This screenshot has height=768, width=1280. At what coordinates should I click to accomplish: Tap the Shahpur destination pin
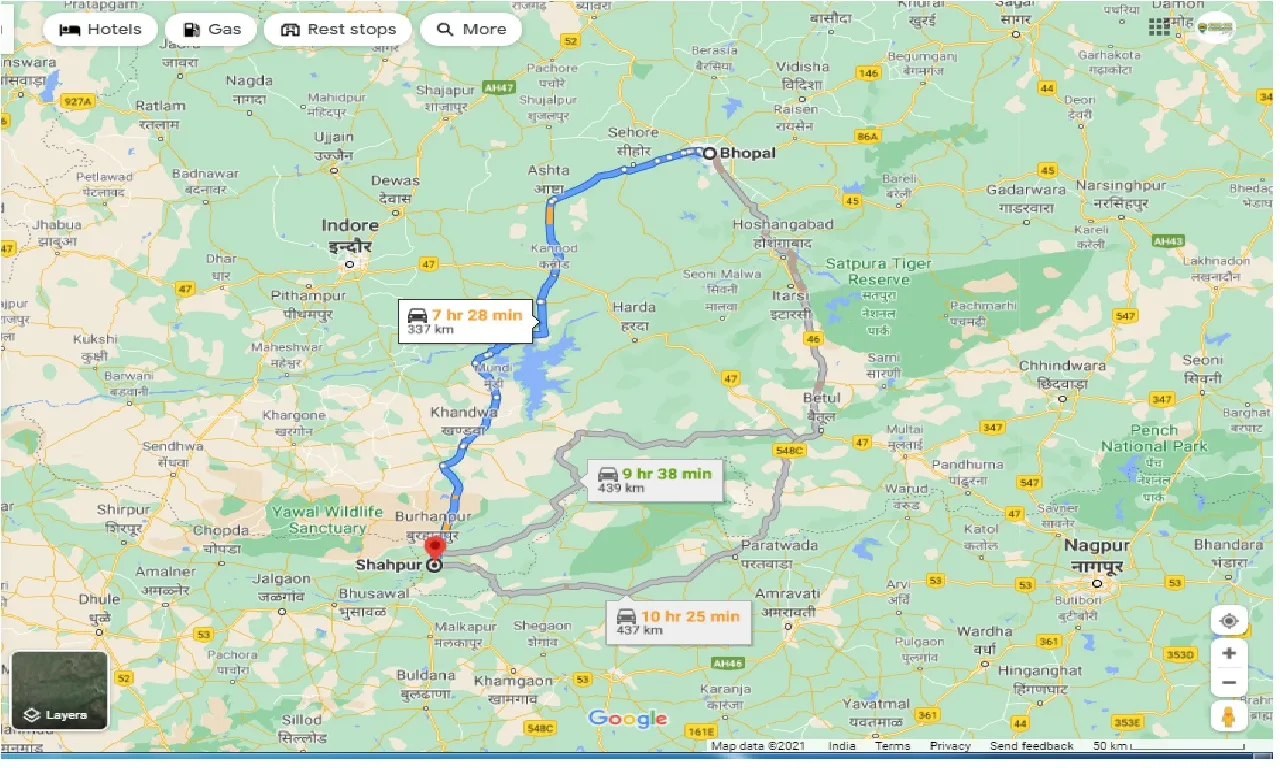click(435, 551)
